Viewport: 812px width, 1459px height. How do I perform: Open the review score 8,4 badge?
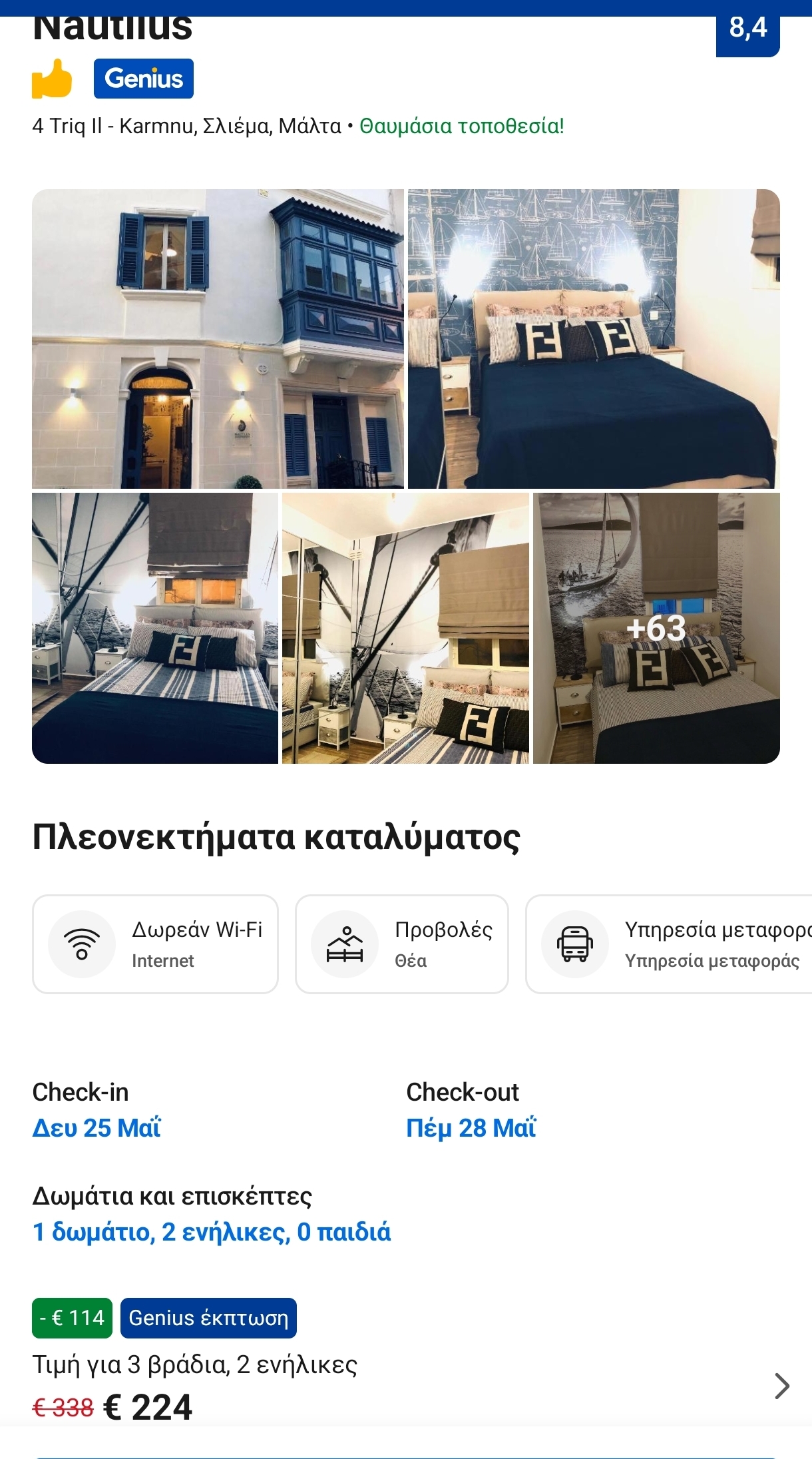coord(747,31)
